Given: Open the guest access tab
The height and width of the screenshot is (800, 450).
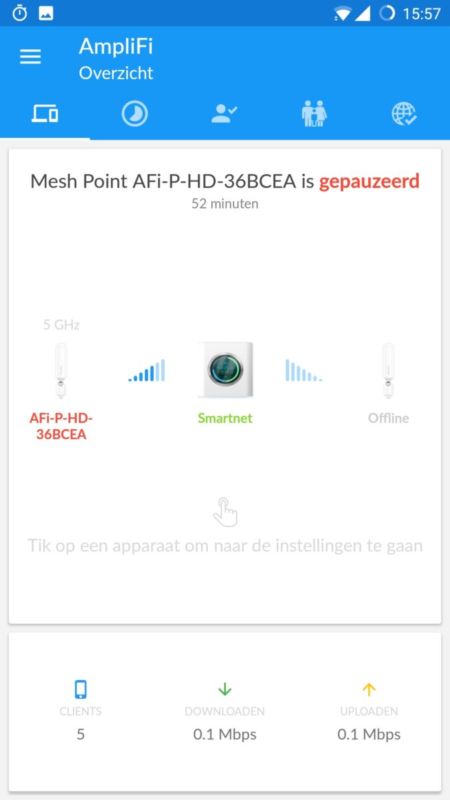Looking at the screenshot, I should [224, 113].
